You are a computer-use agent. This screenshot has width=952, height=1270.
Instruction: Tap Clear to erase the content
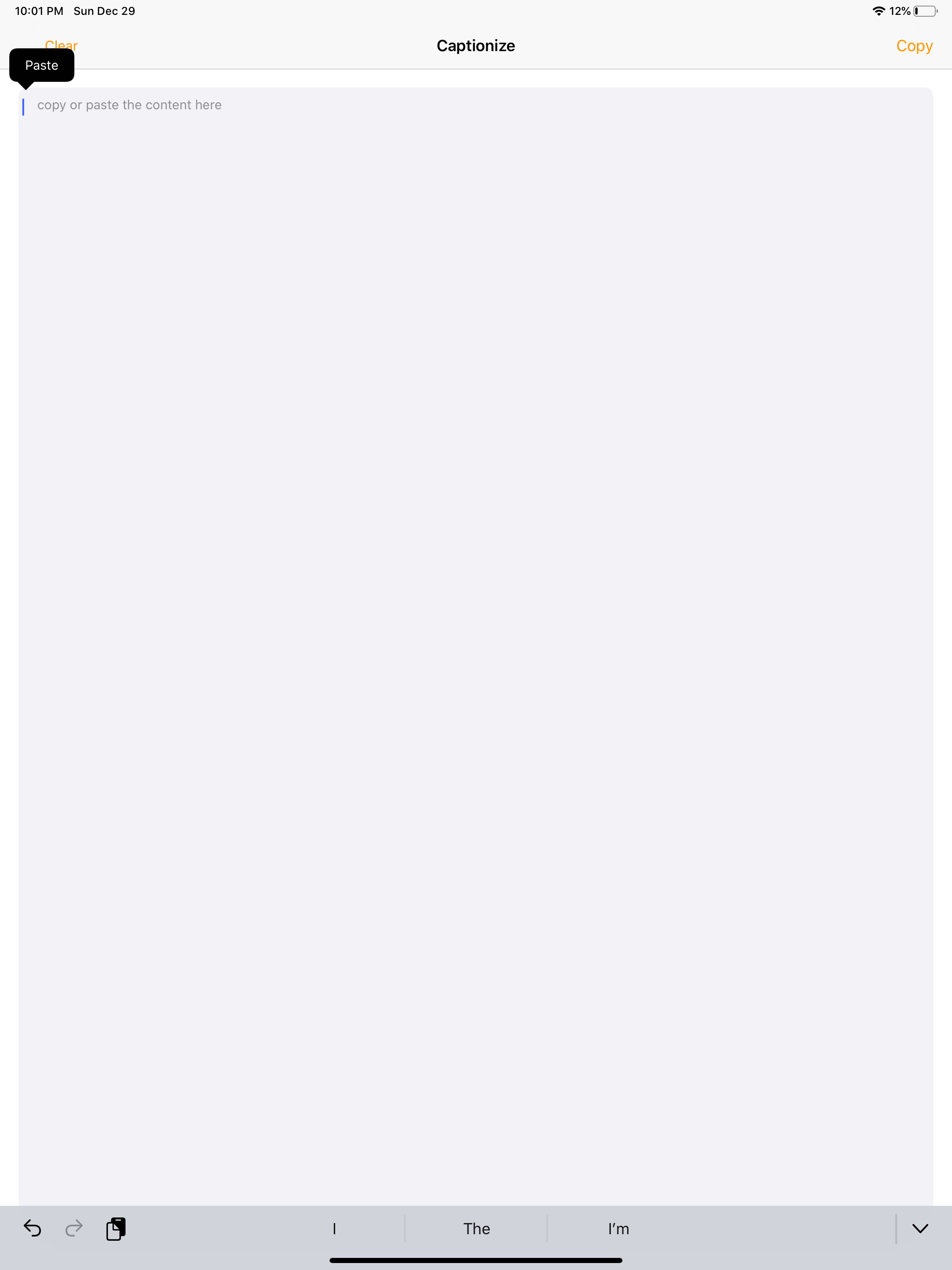(61, 46)
